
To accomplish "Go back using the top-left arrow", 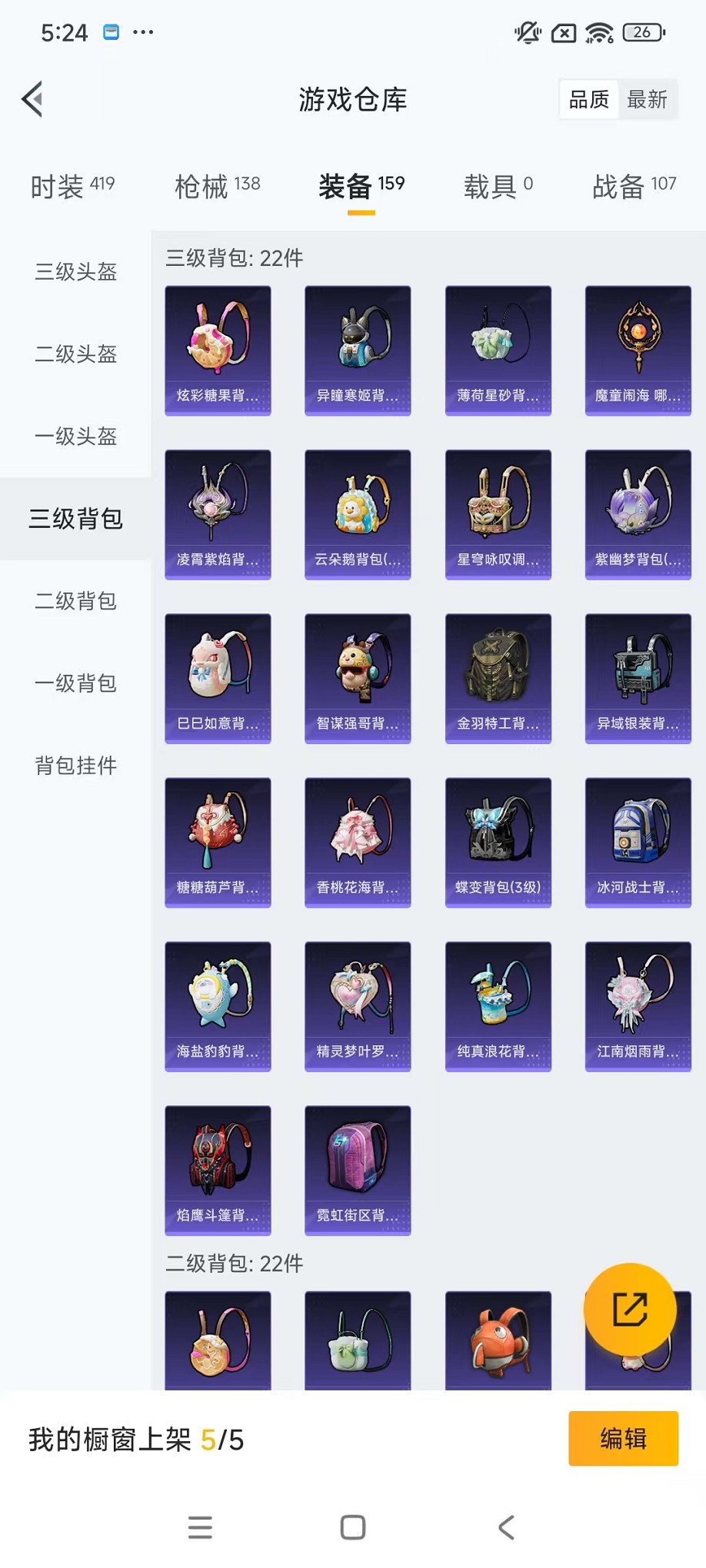I will pos(32,99).
